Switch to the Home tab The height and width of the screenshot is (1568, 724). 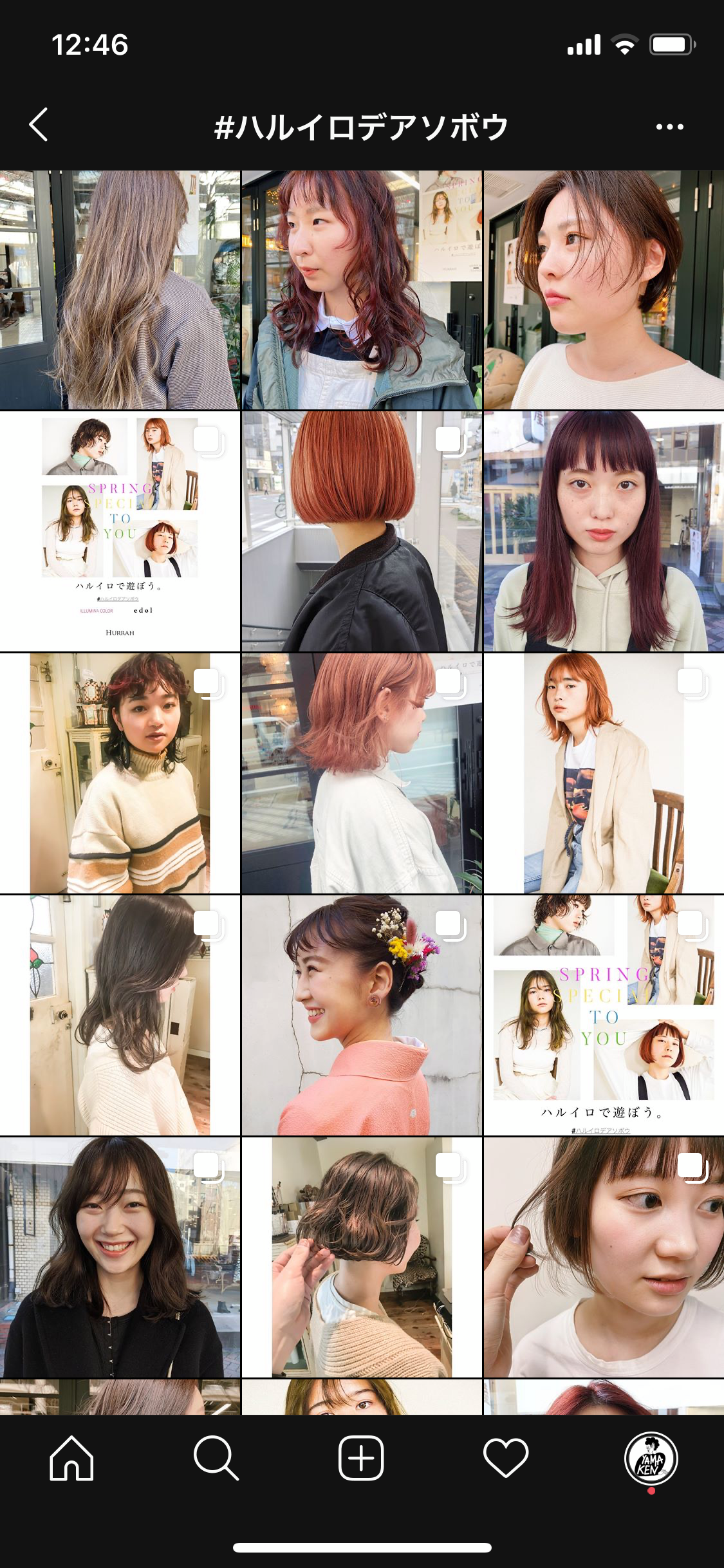[71, 1459]
